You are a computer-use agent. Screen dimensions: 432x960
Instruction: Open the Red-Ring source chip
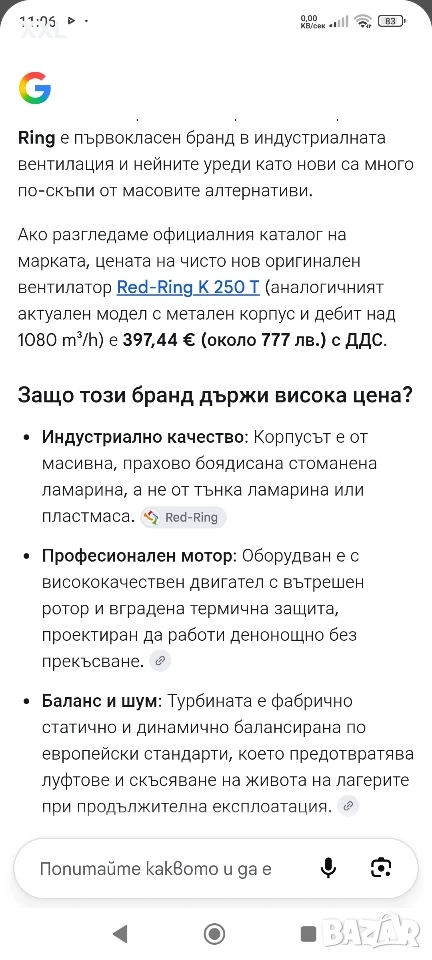point(183,517)
